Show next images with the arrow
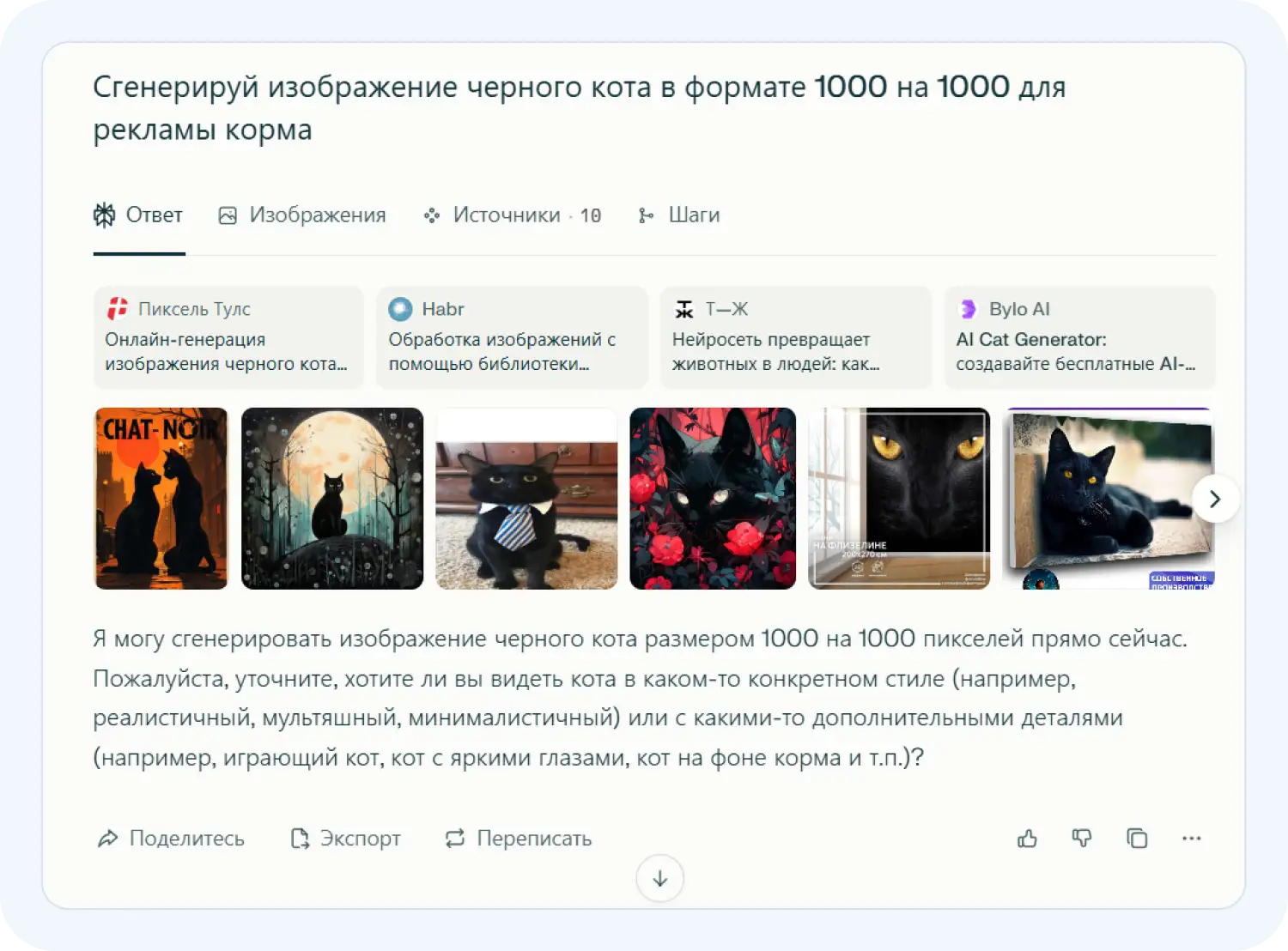This screenshot has width=1288, height=951. [x=1215, y=499]
